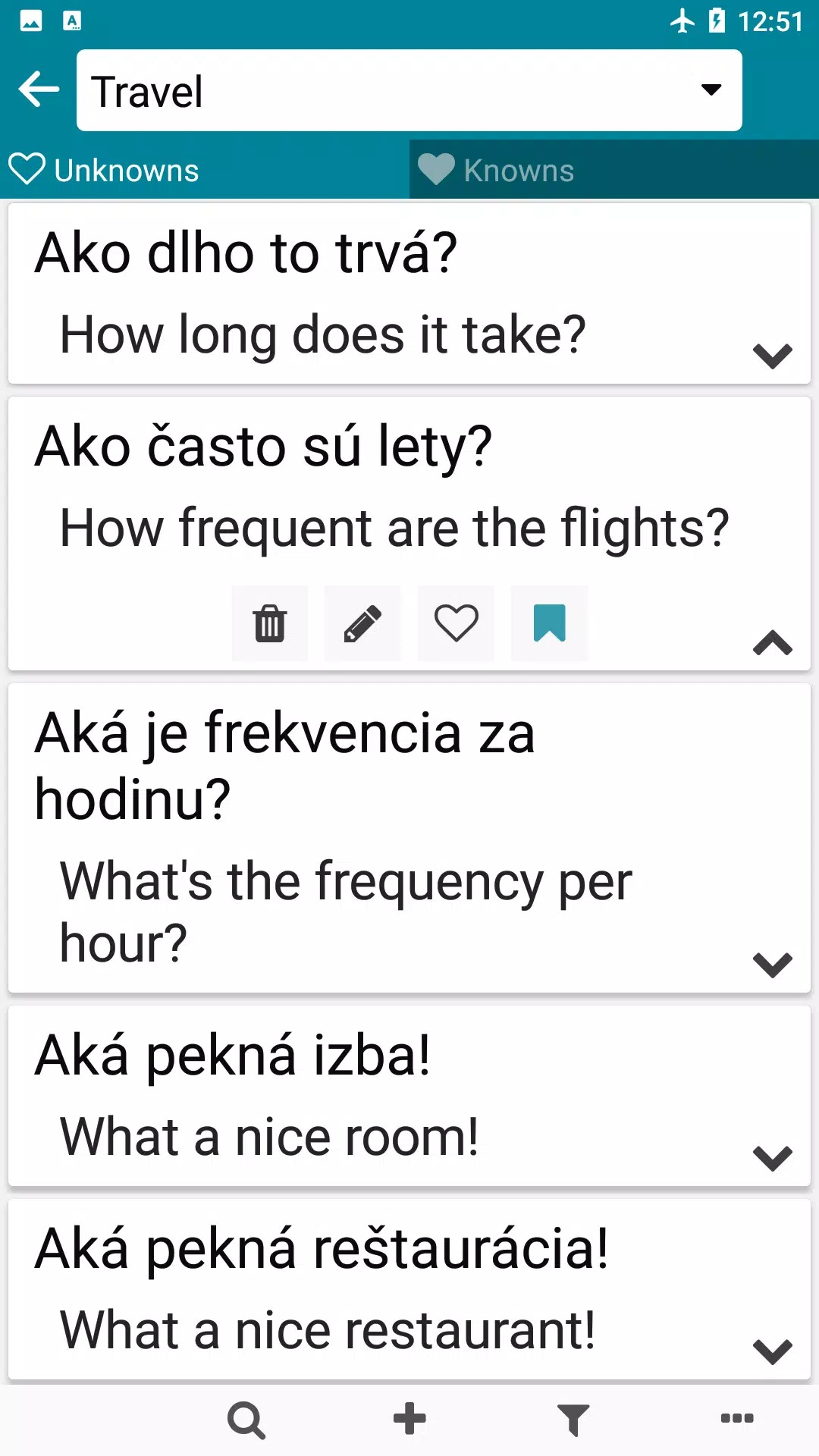Go back using the arrow icon
The image size is (819, 1456).
[x=39, y=89]
